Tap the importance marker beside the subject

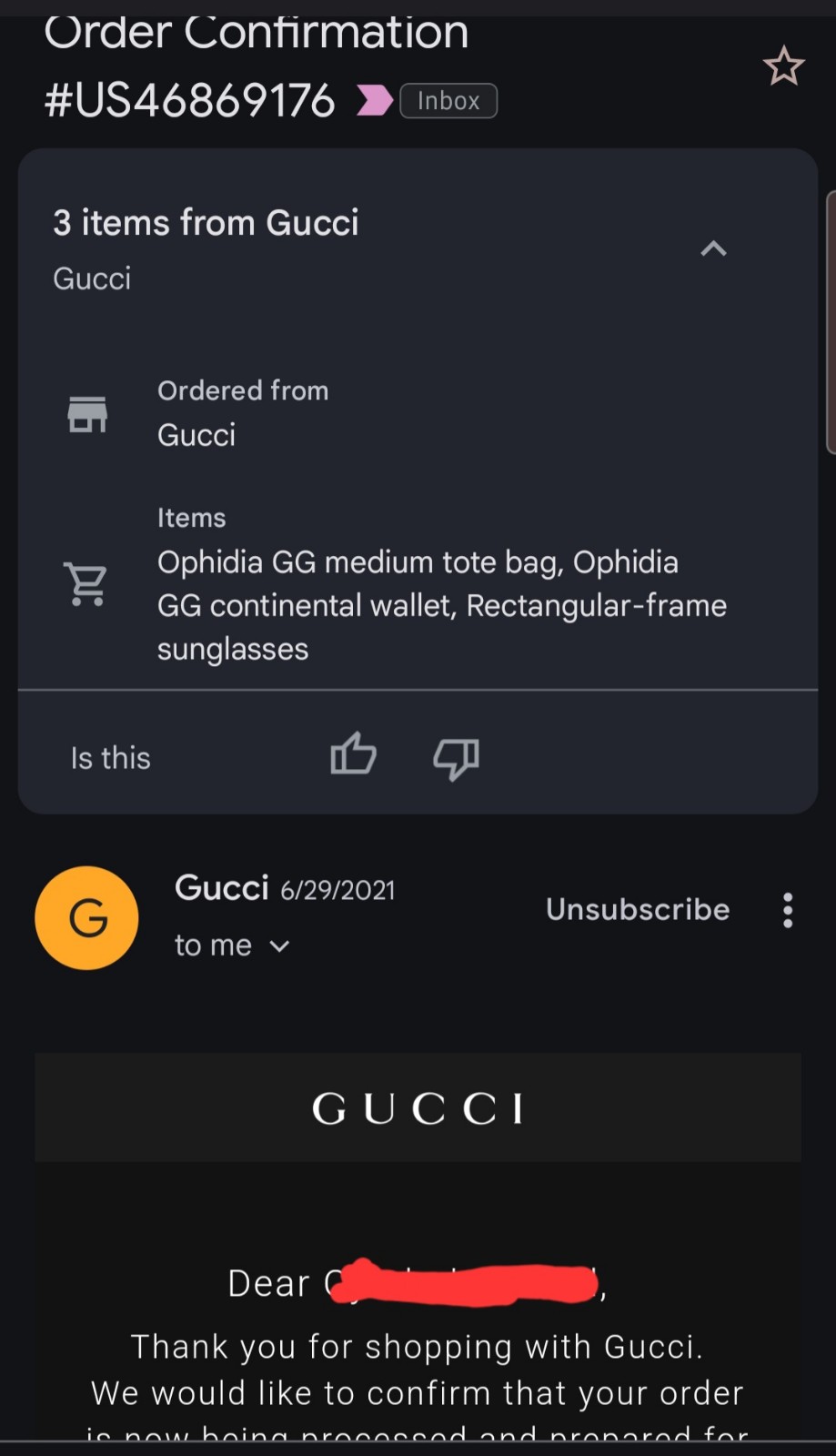pos(374,100)
